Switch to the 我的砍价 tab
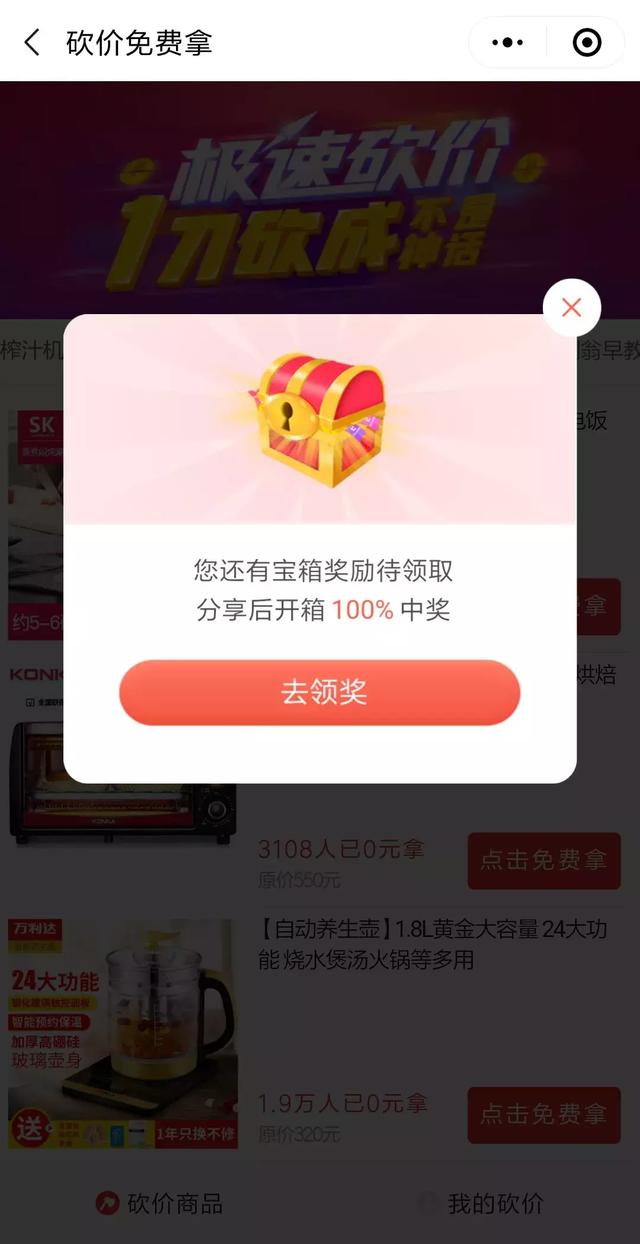The height and width of the screenshot is (1244, 640). [x=480, y=1203]
